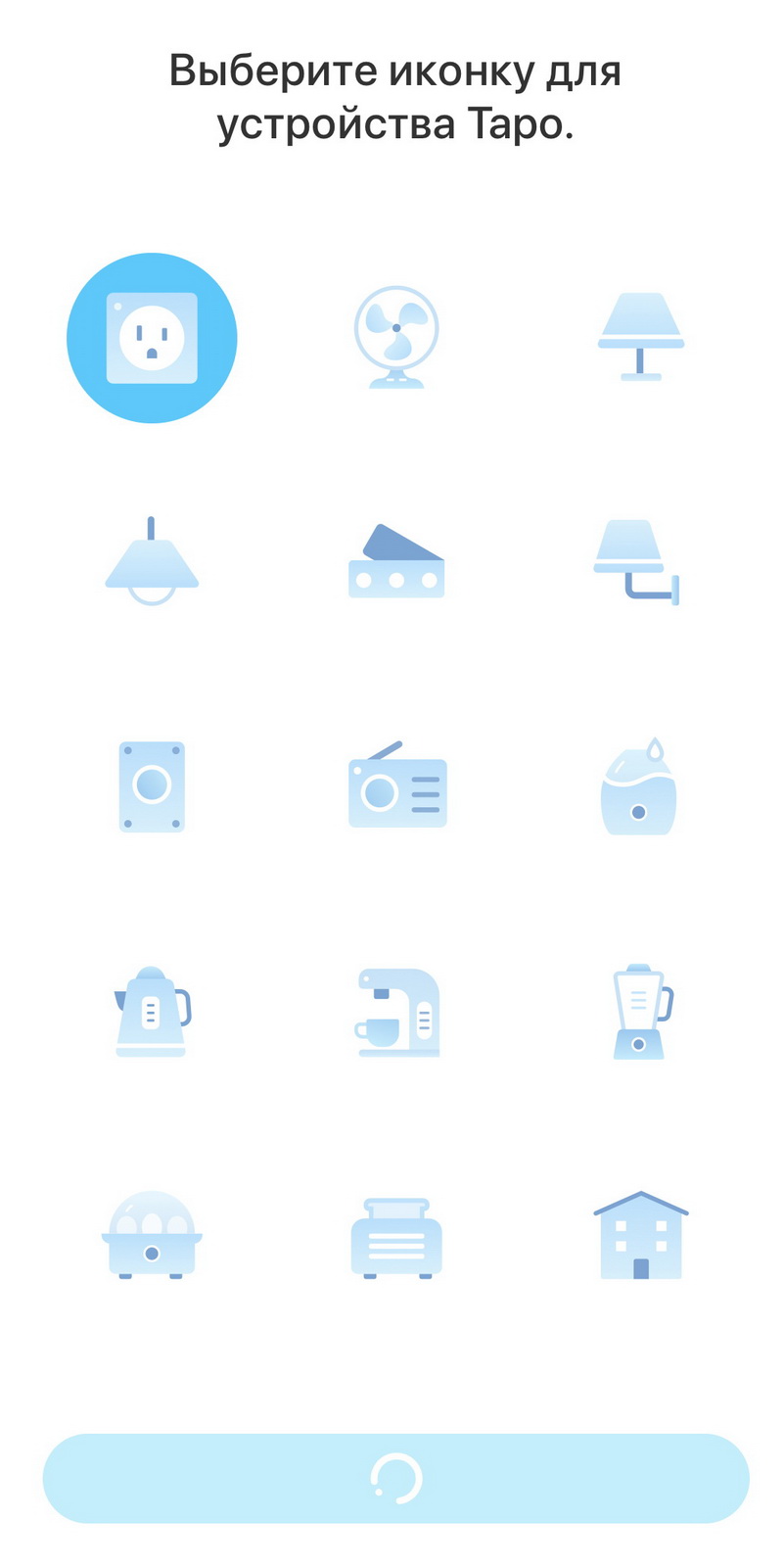
Task: Select the wall outlet icon
Action: [152, 338]
